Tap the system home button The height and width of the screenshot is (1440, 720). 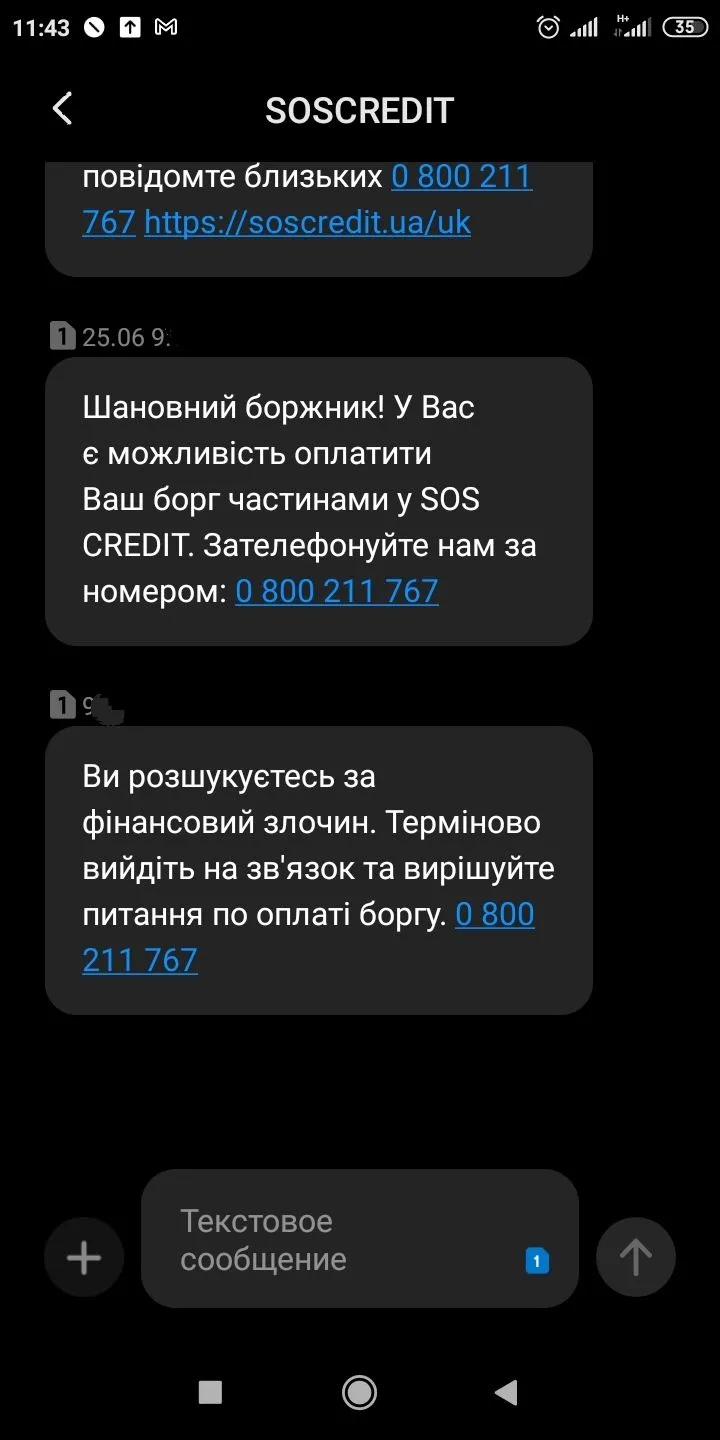pyautogui.click(x=359, y=1391)
